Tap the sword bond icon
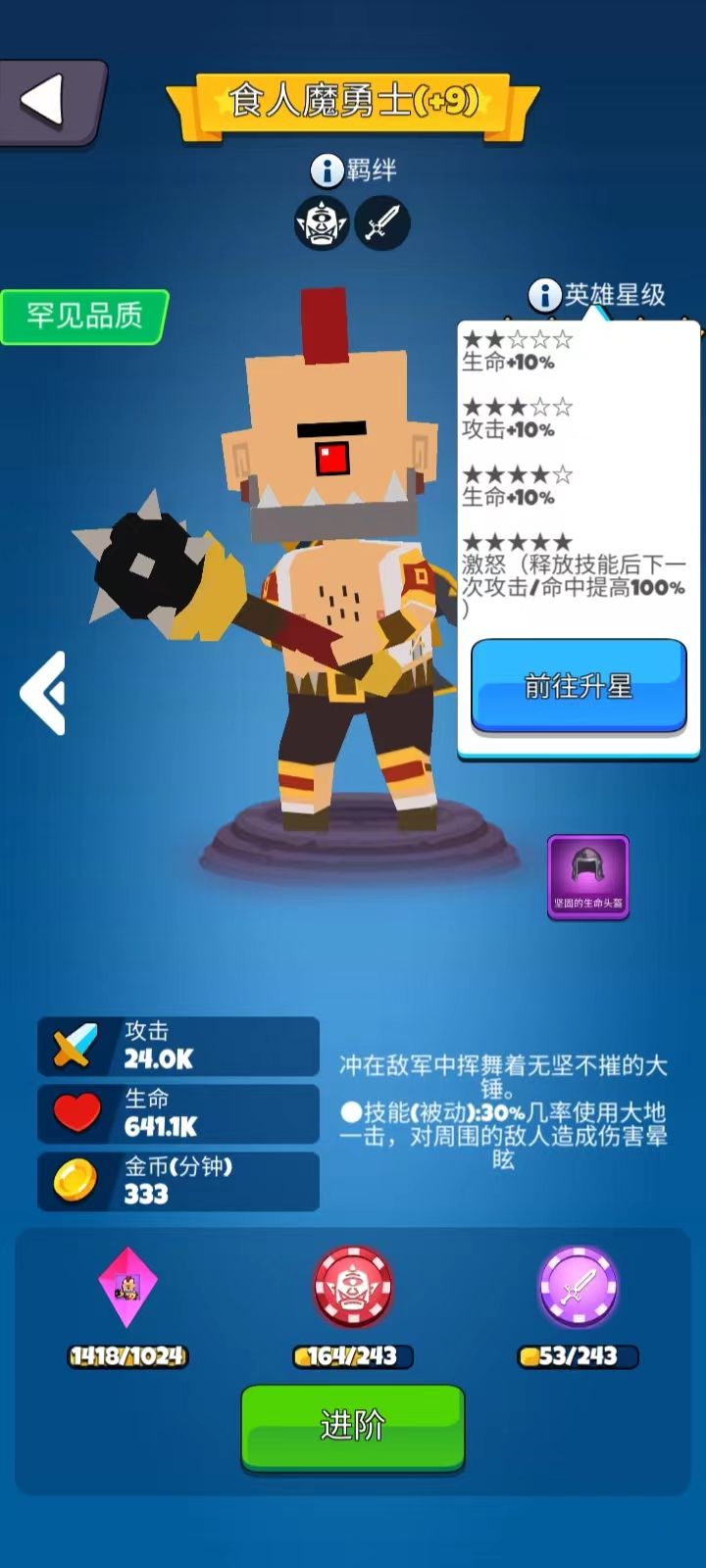The width and height of the screenshot is (706, 1568). pyautogui.click(x=381, y=224)
